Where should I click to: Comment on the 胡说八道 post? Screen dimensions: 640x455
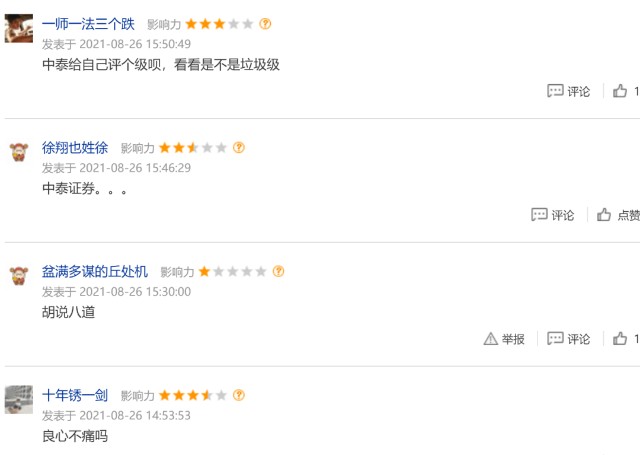click(569, 339)
